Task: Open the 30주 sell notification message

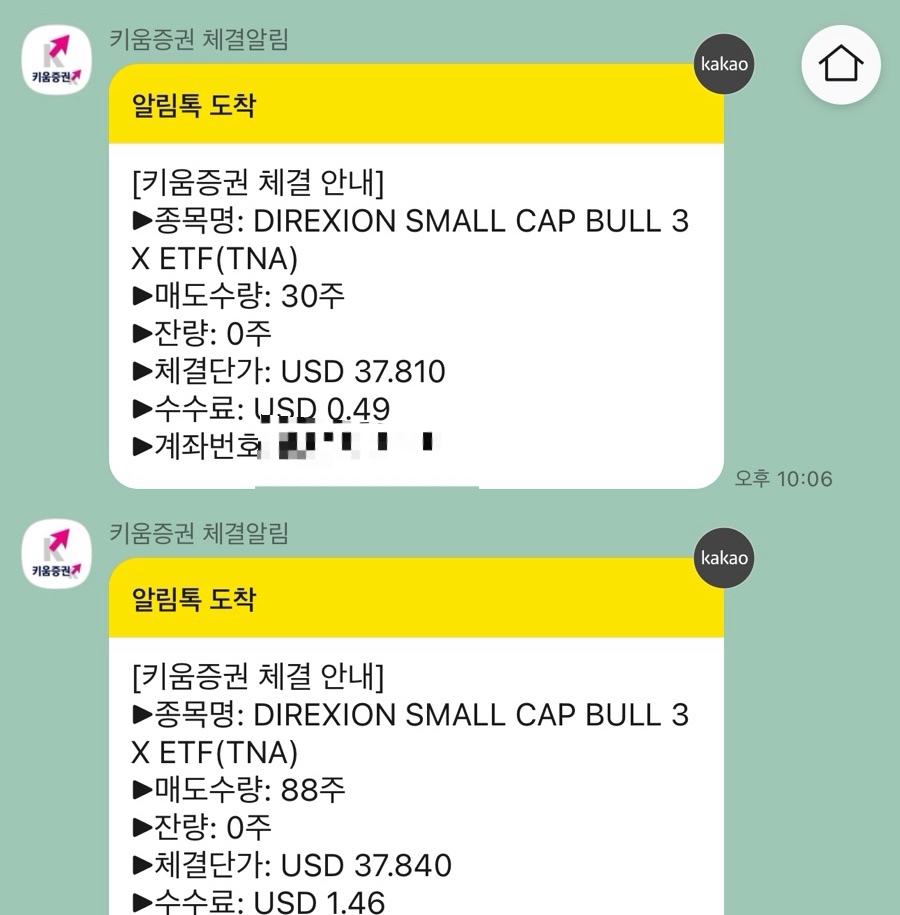Action: 416,276
